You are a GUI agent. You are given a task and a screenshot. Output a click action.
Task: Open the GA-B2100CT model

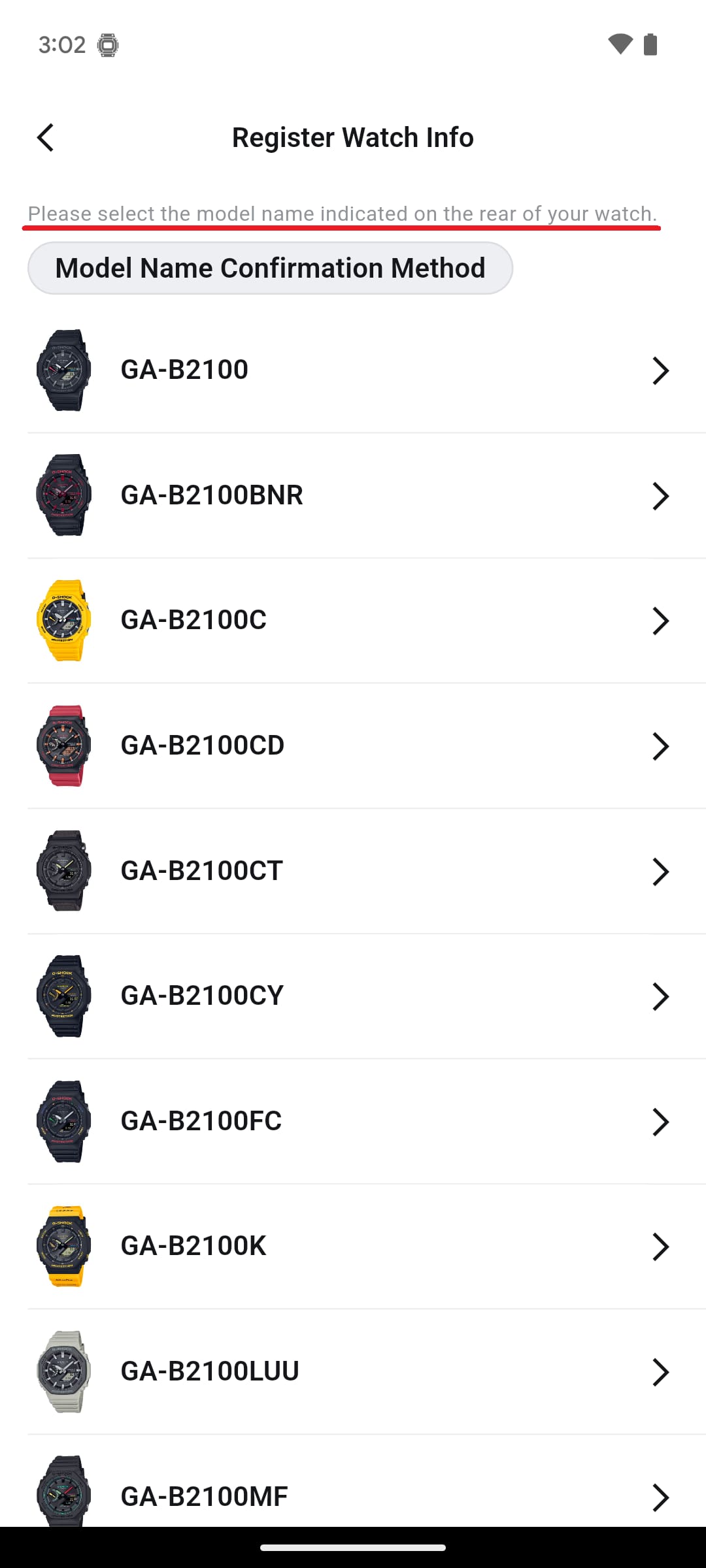coord(353,871)
